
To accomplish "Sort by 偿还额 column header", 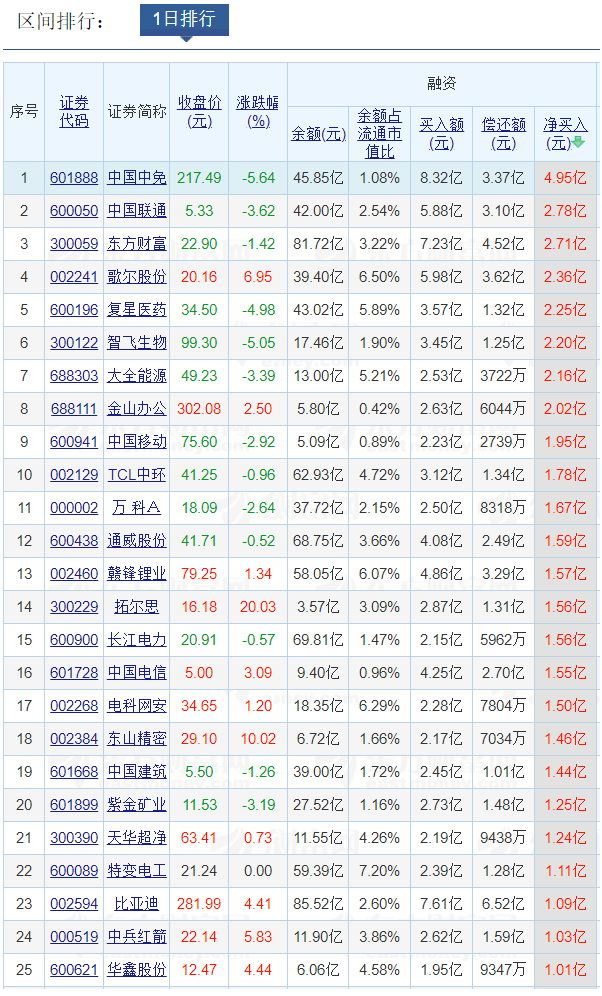I will (x=503, y=133).
